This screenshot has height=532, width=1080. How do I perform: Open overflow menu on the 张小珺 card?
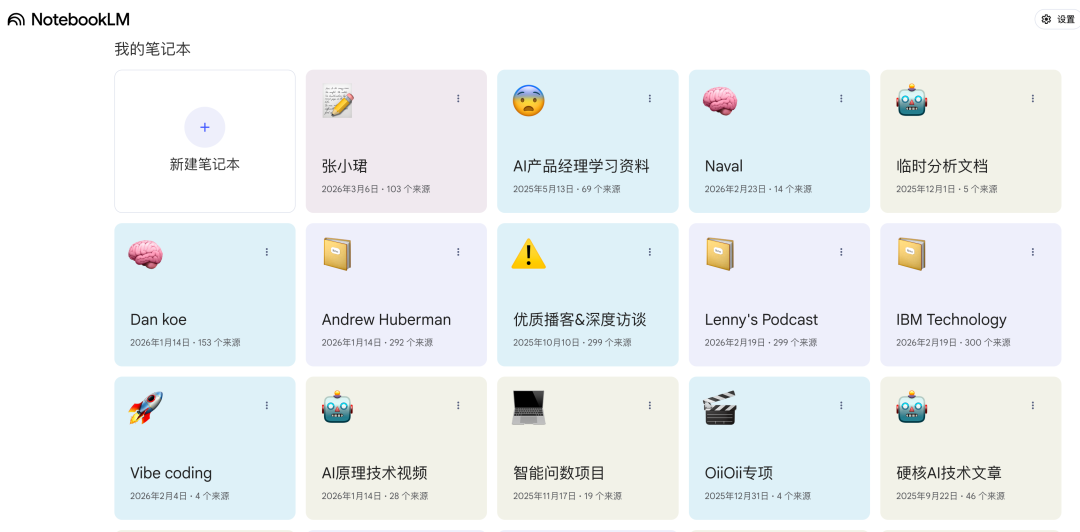click(x=458, y=98)
